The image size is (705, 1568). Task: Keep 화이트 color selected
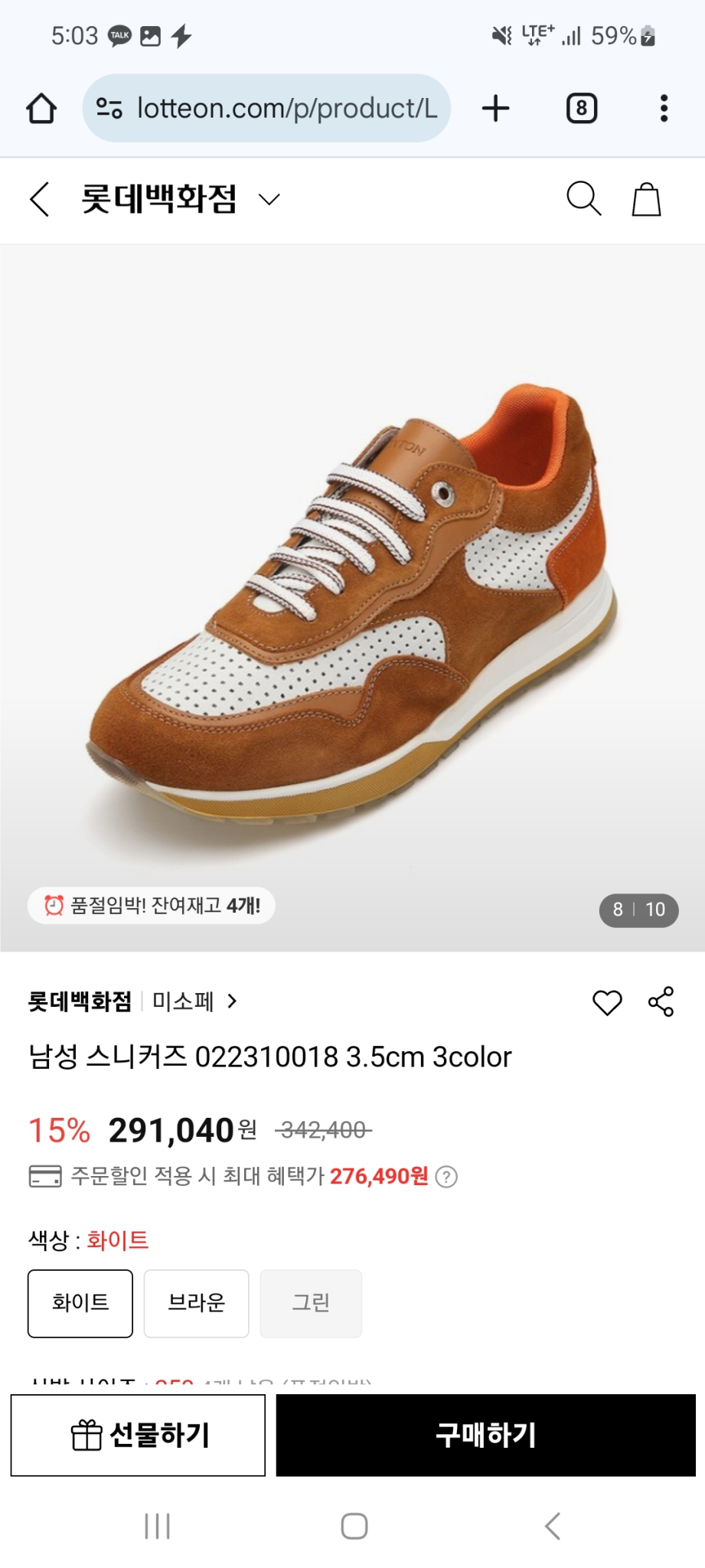click(80, 1303)
